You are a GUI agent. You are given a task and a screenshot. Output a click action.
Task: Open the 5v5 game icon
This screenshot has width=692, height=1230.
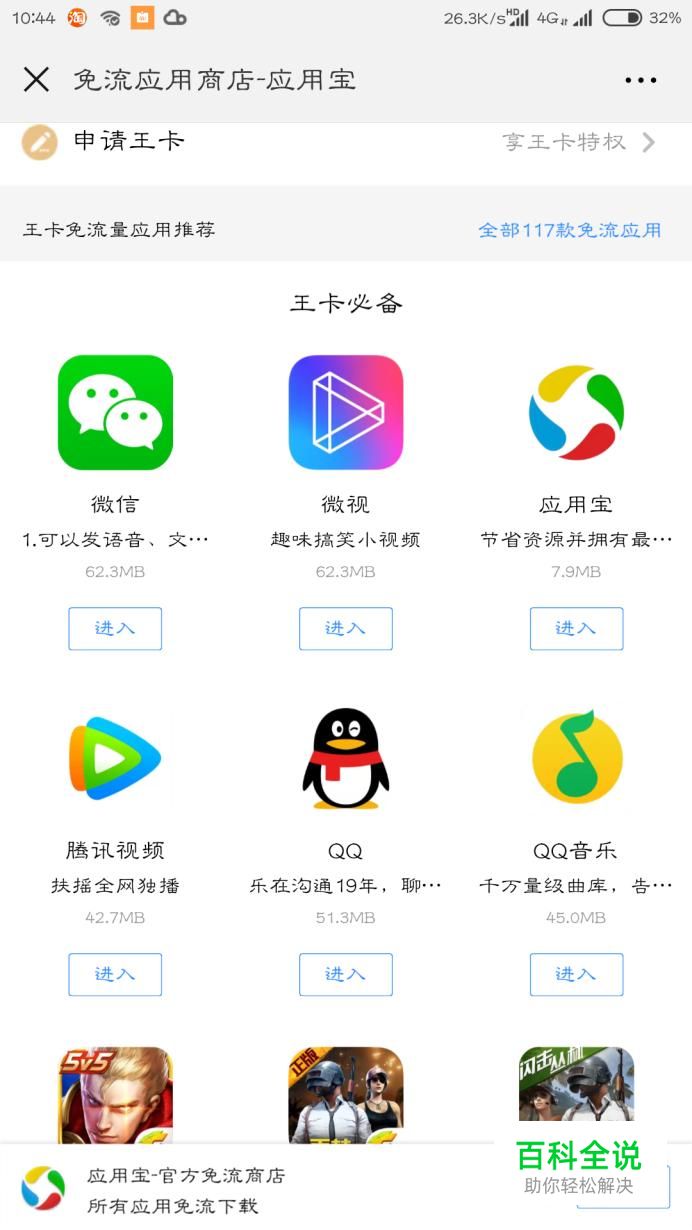tap(115, 1095)
